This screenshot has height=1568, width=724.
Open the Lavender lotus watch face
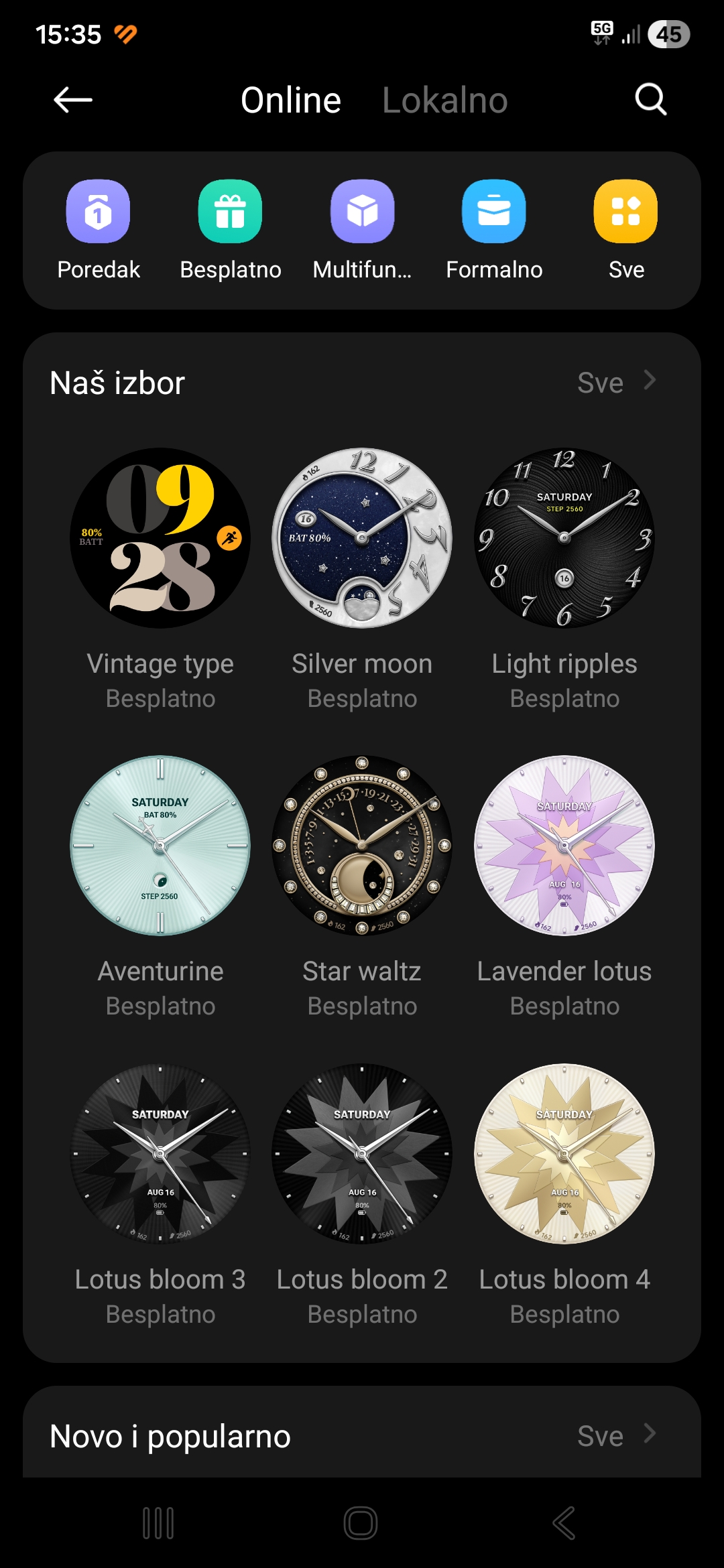coord(564,846)
